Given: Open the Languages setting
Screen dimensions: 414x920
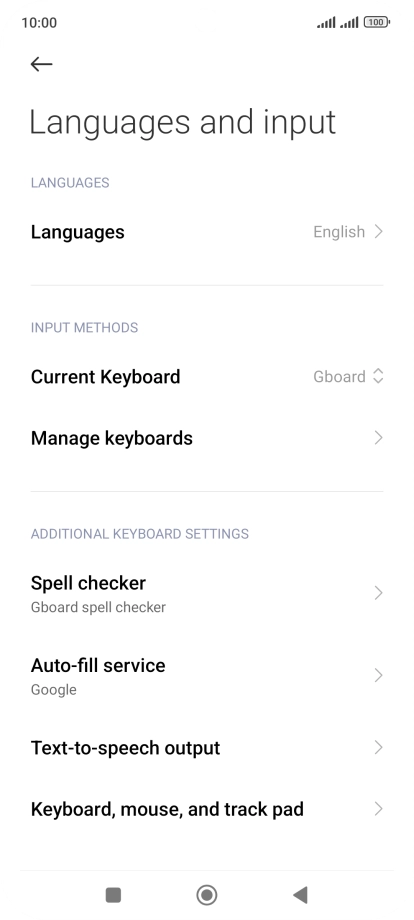Looking at the screenshot, I should [x=207, y=232].
